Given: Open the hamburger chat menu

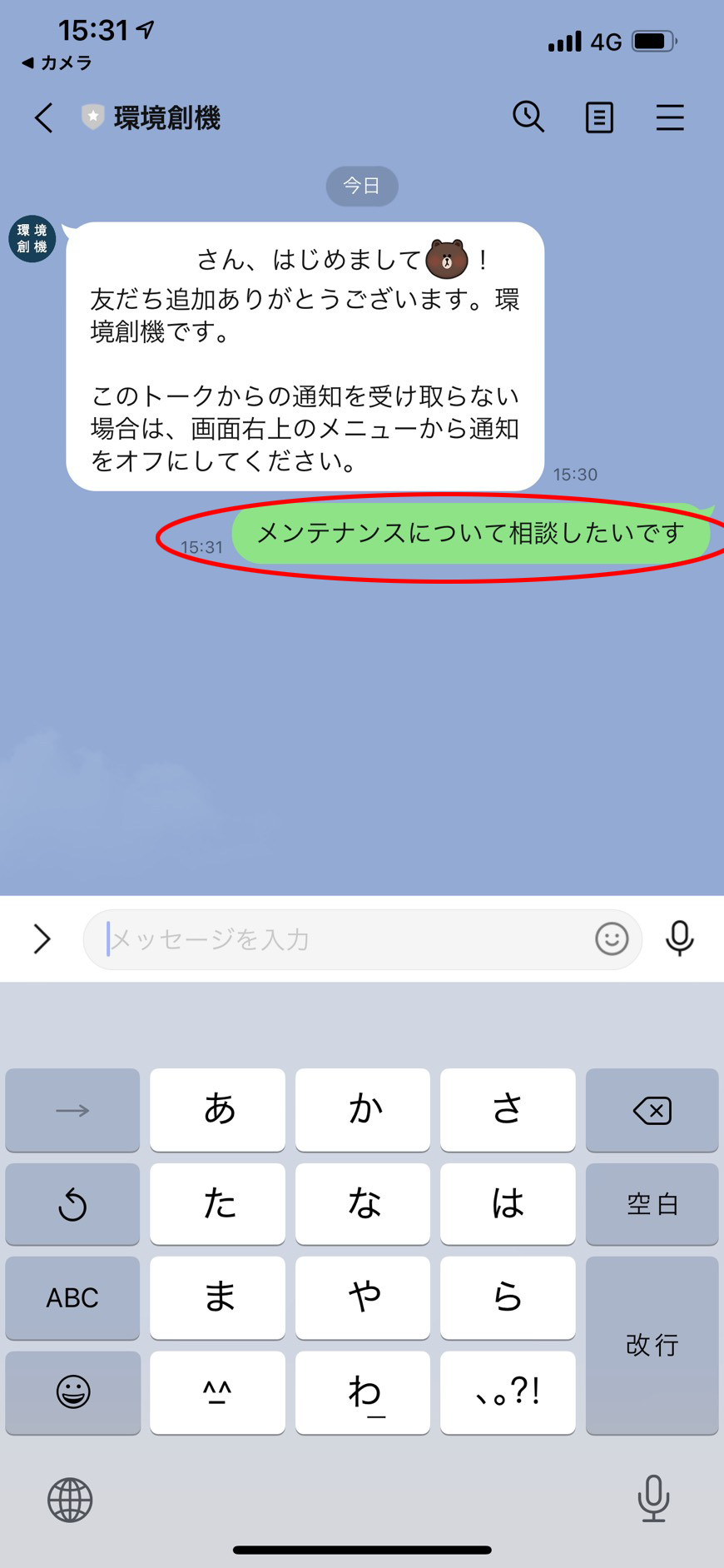Looking at the screenshot, I should click(669, 117).
